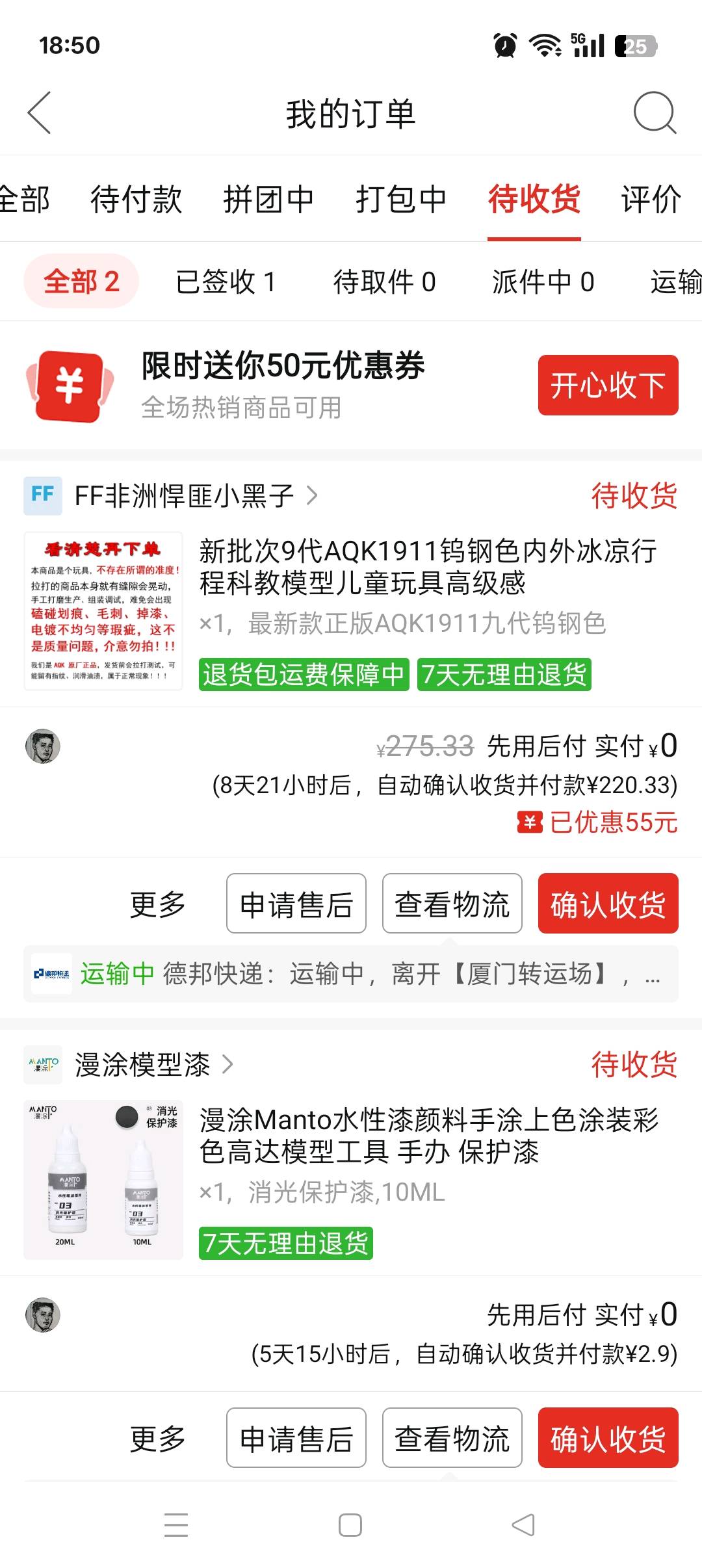Viewport: 702px width, 1568px height.
Task: Open the order search icon
Action: [x=654, y=114]
